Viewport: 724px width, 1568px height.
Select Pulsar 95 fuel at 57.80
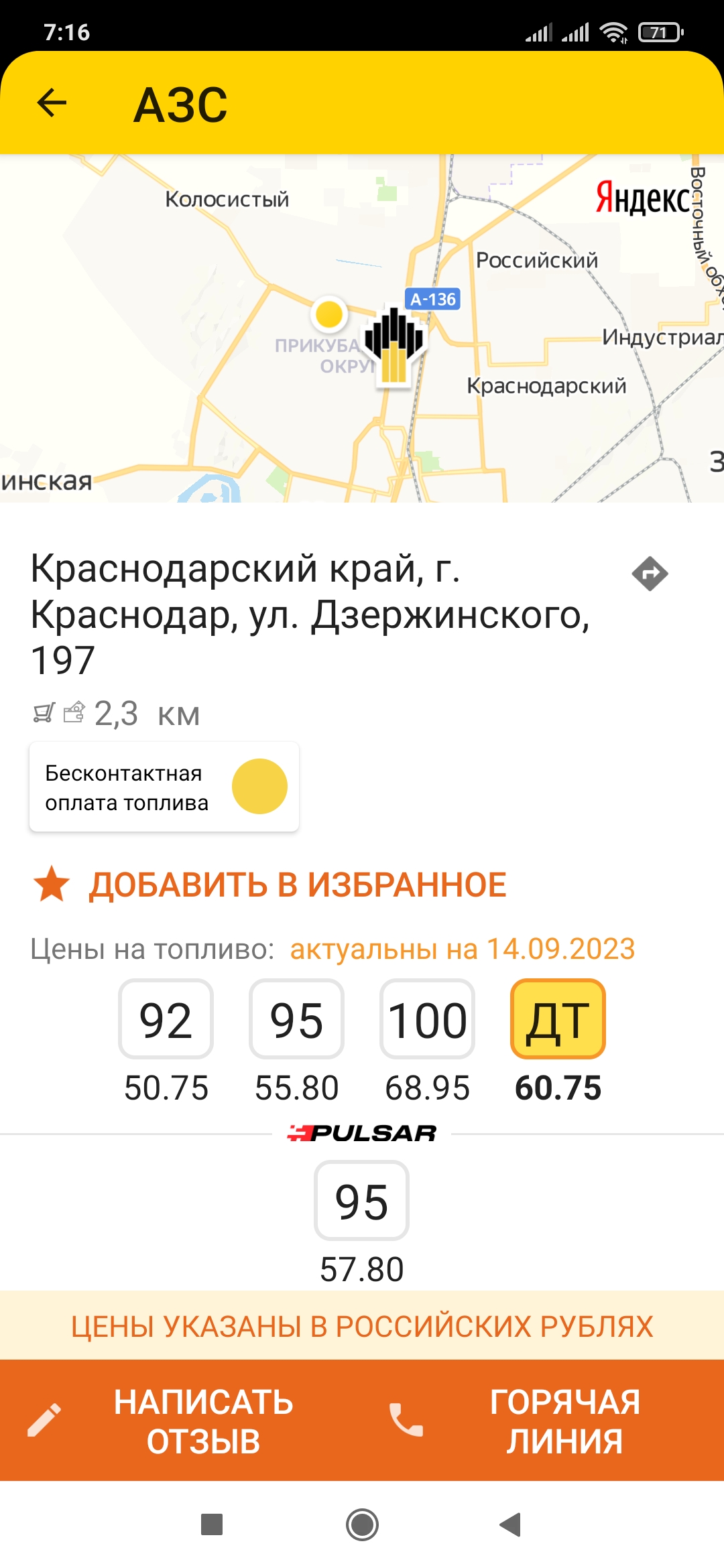coord(361,1201)
